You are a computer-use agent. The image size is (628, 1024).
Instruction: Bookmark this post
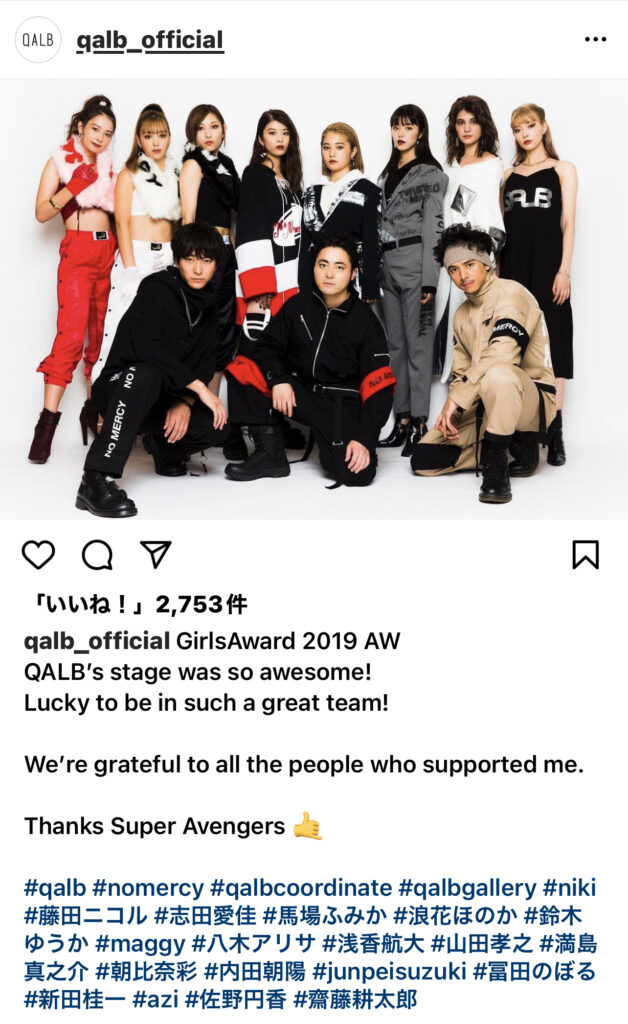pyautogui.click(x=585, y=555)
